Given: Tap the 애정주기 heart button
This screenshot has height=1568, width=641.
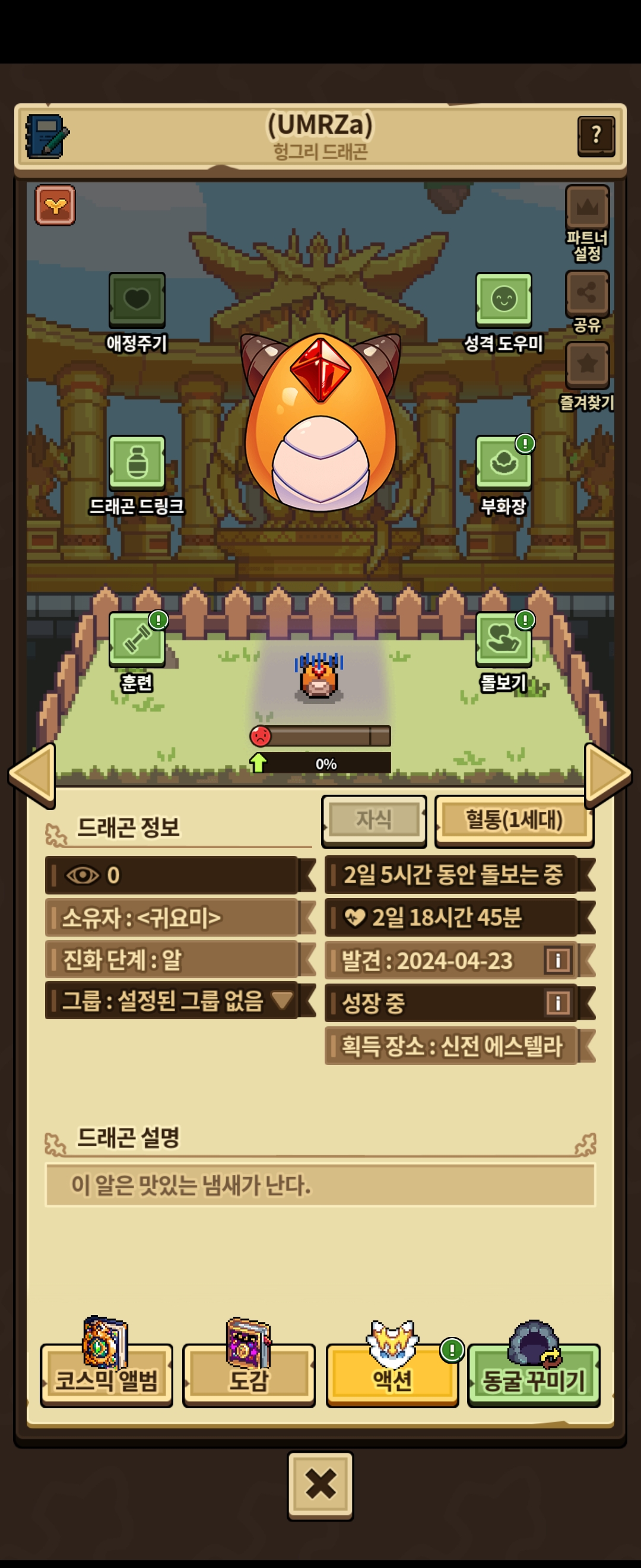Looking at the screenshot, I should 137,299.
